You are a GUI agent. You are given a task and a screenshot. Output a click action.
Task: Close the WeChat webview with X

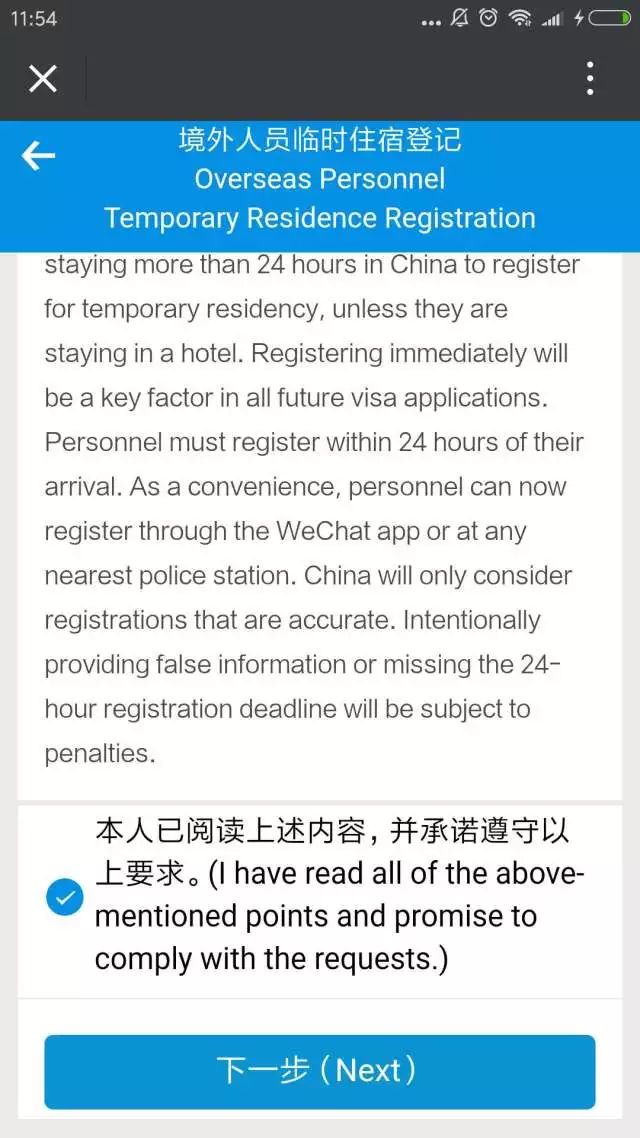click(x=43, y=78)
